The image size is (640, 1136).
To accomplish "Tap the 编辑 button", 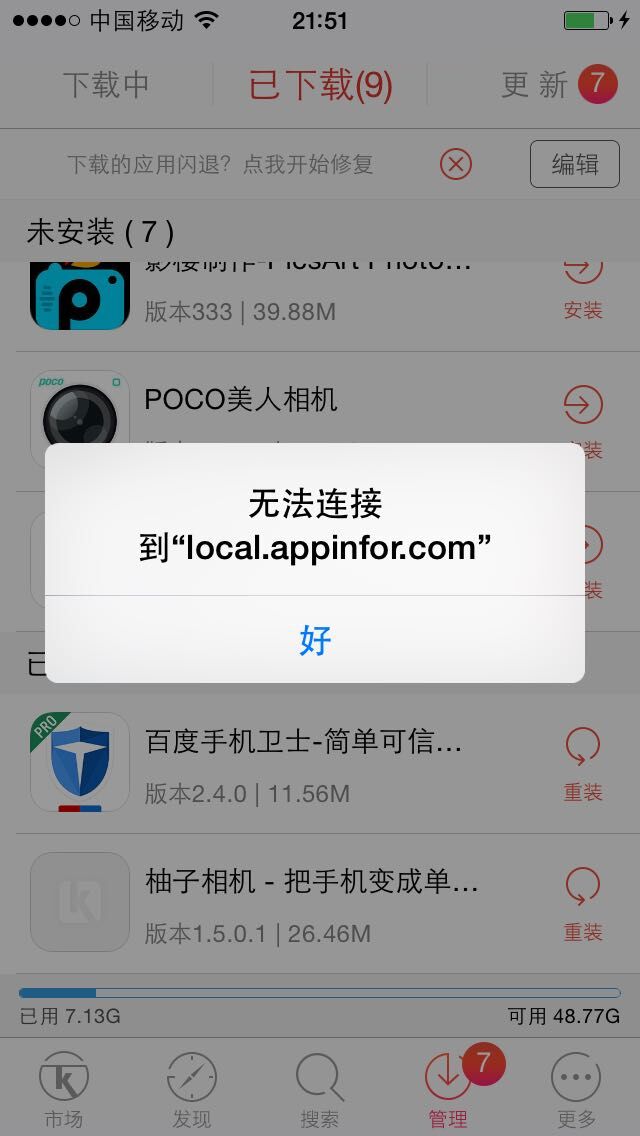I will (x=574, y=165).
